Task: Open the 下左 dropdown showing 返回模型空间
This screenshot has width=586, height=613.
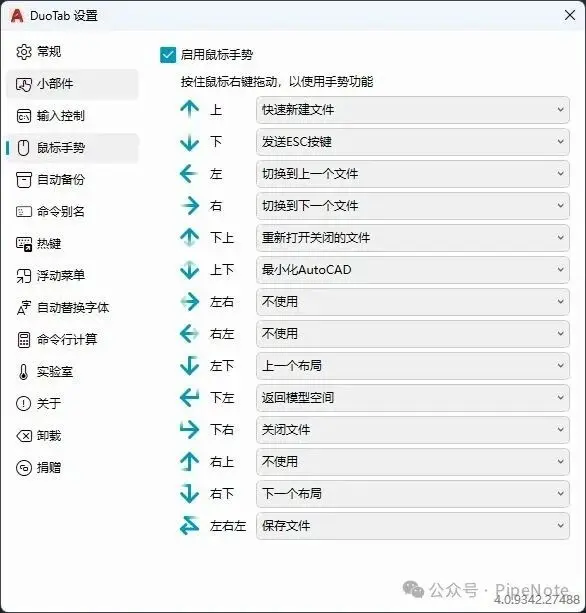Action: coord(413,398)
